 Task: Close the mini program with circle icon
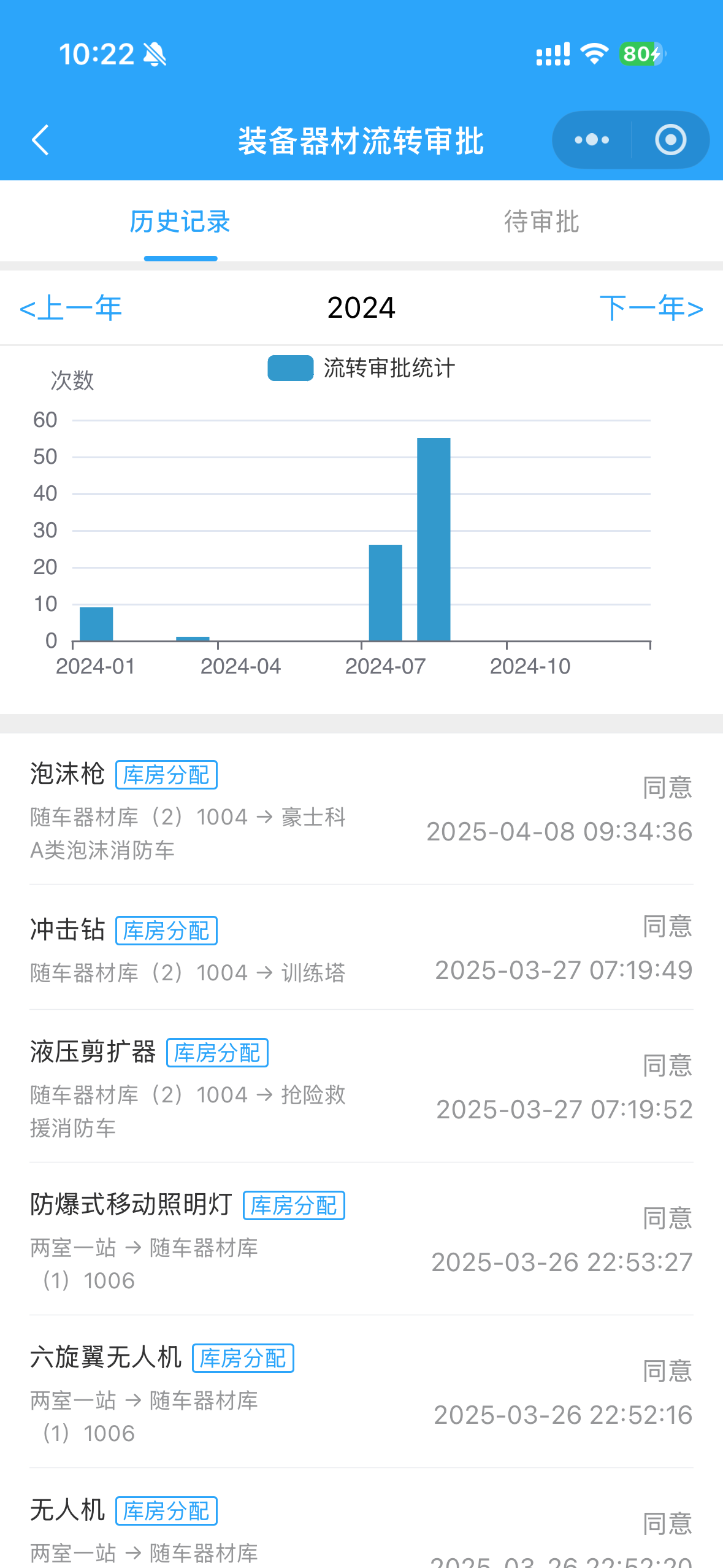tap(670, 140)
